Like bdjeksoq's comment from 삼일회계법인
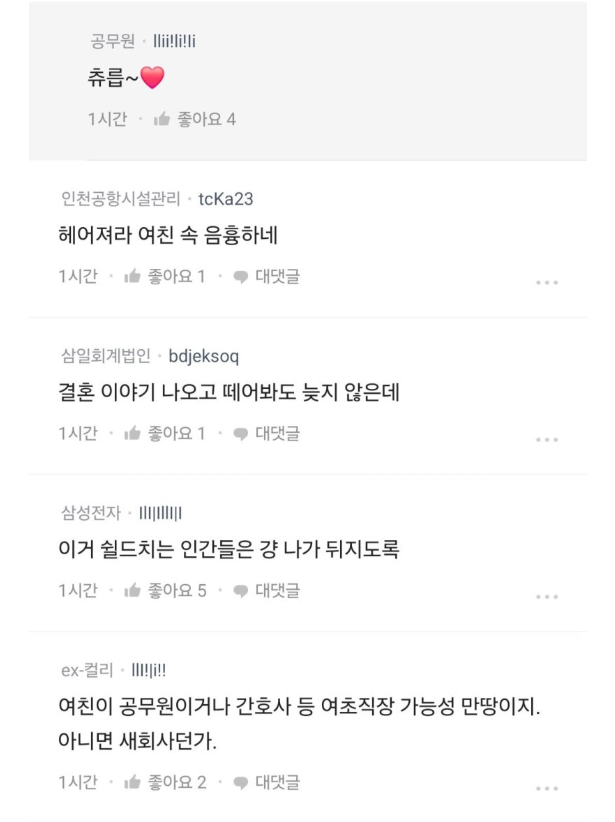This screenshot has width=615, height=822. tap(165, 433)
